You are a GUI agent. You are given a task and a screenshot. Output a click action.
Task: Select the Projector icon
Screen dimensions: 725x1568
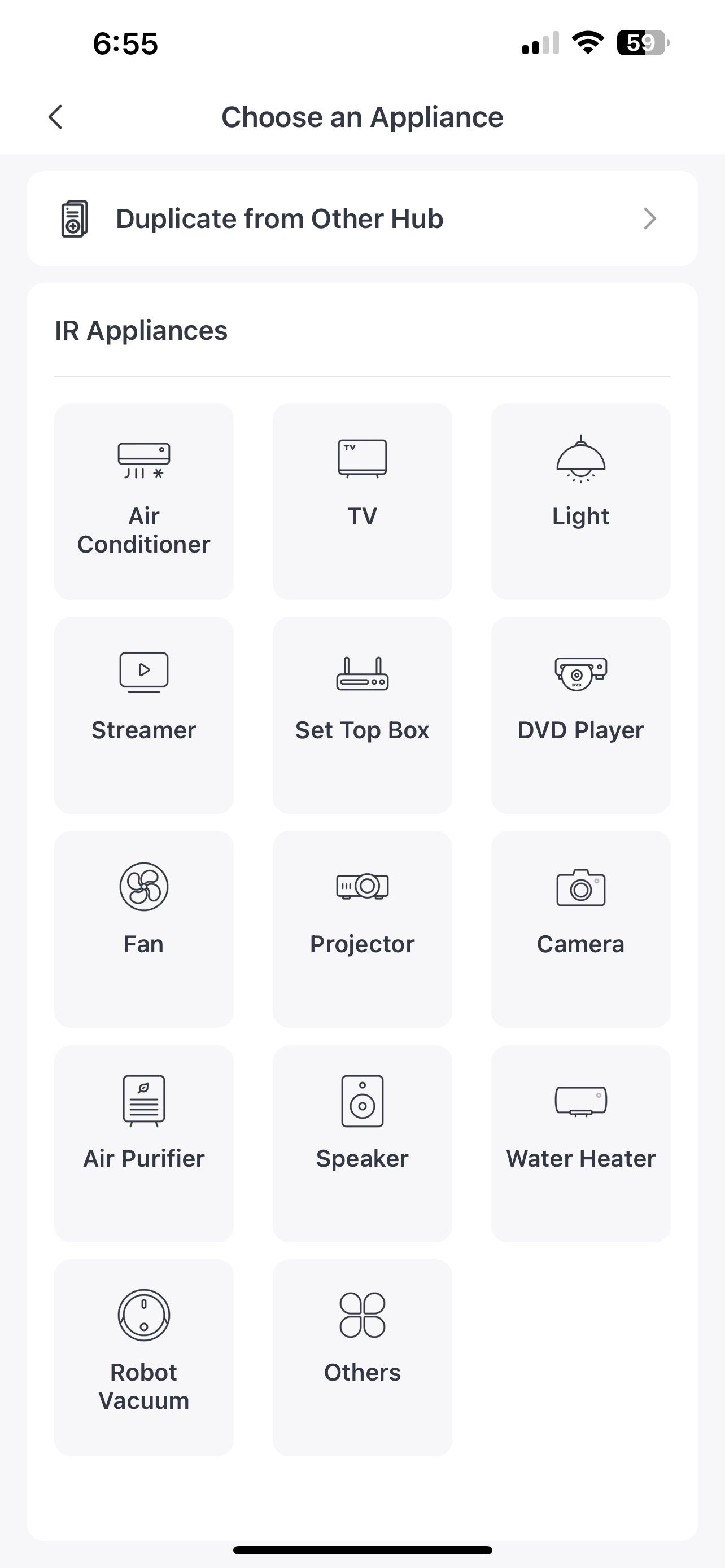(x=362, y=913)
